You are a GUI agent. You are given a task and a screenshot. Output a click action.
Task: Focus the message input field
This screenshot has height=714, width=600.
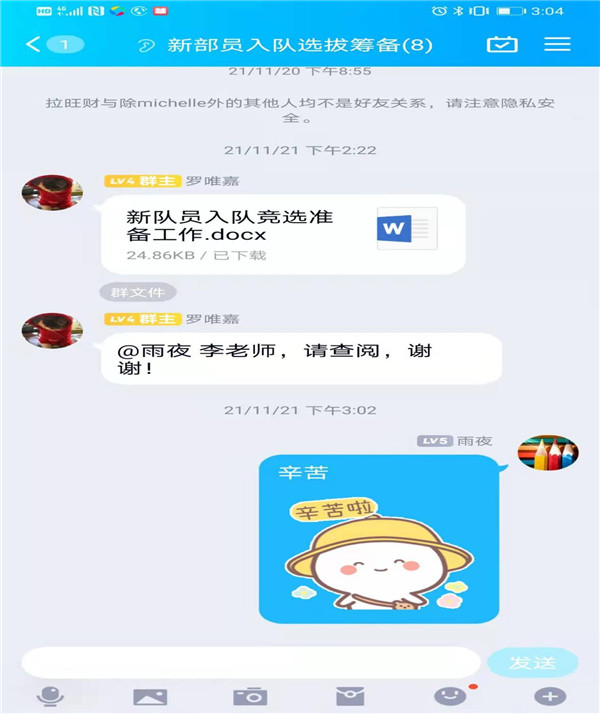point(250,662)
